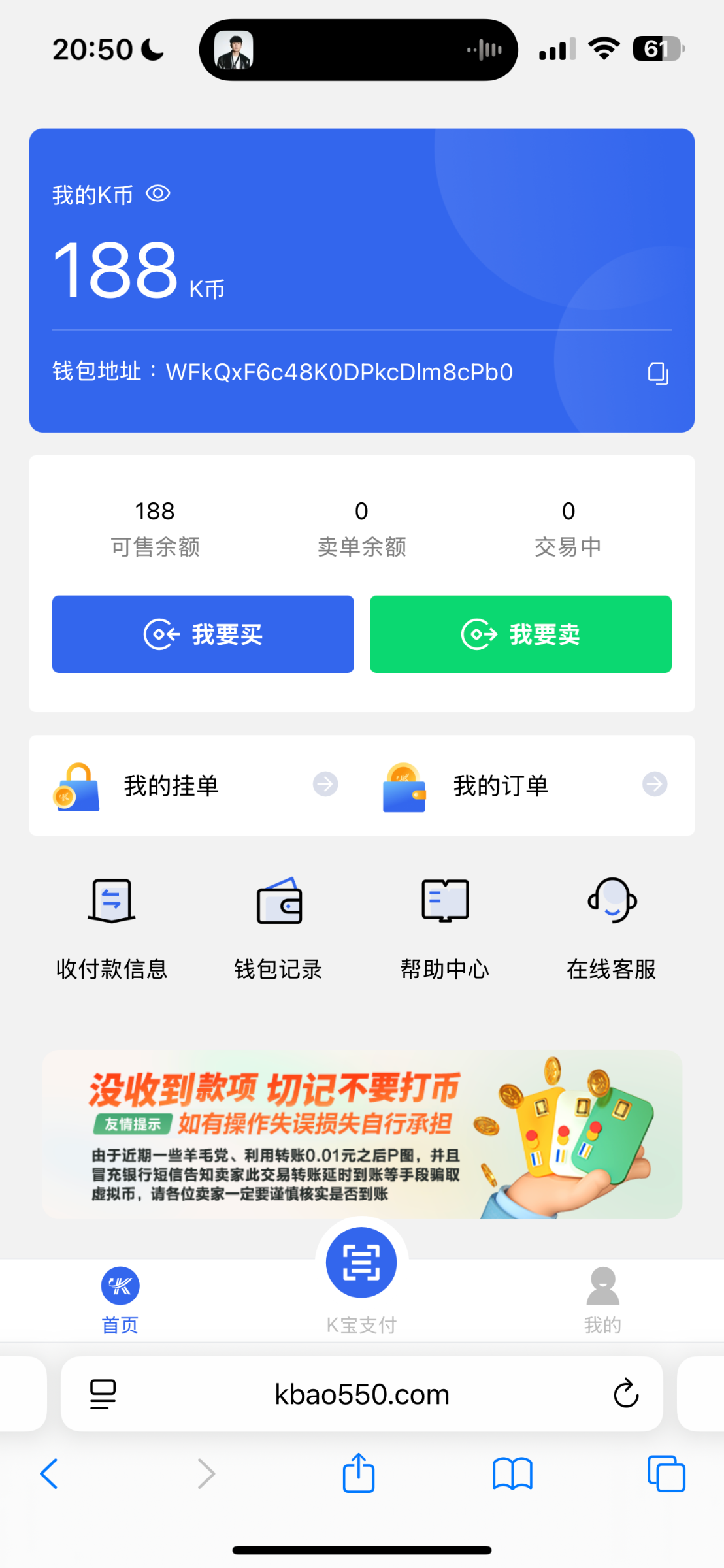724x1568 pixels.
Task: Hide the K币 balance with the eye icon
Action: [157, 193]
